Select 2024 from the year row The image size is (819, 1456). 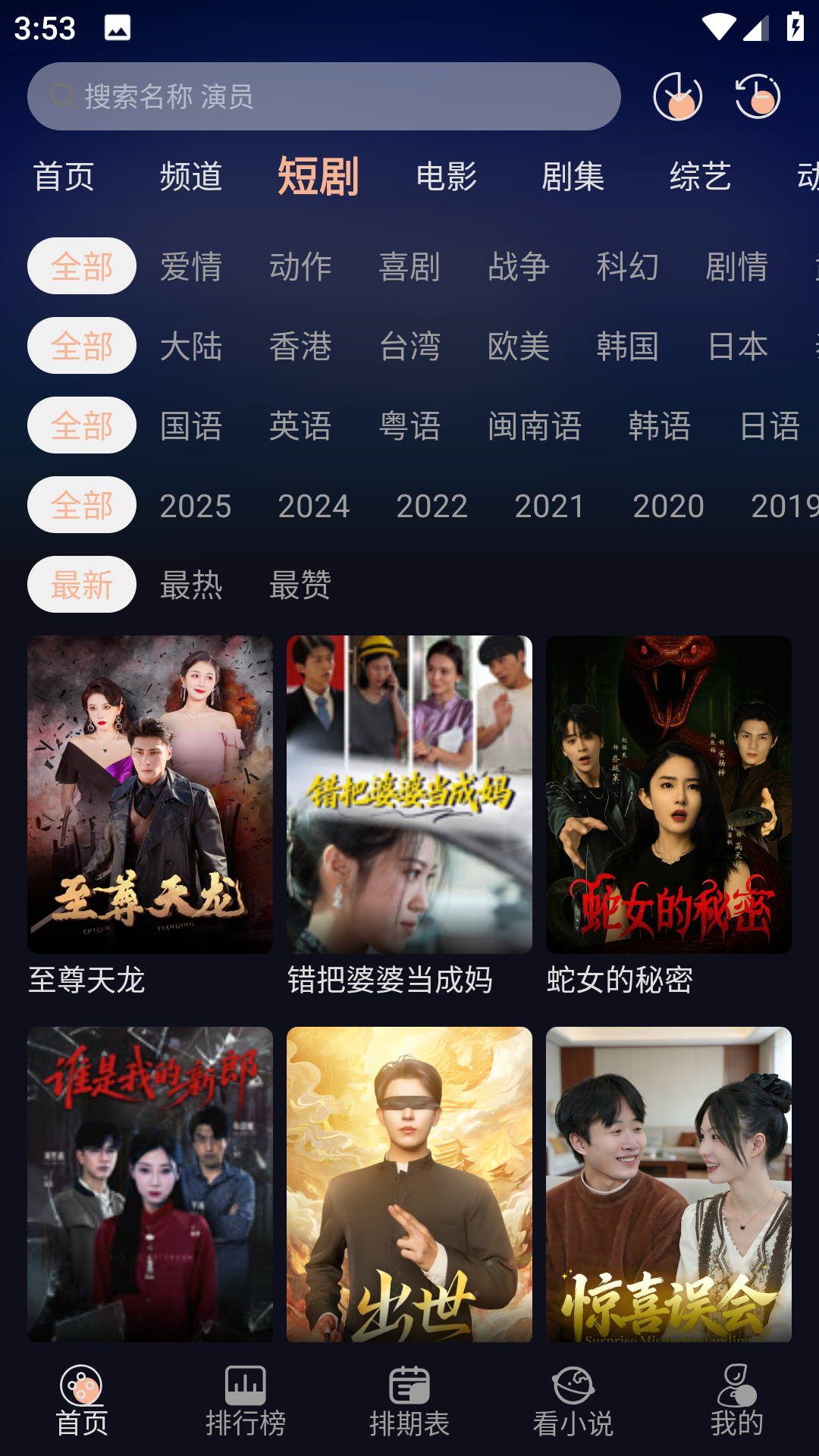314,505
